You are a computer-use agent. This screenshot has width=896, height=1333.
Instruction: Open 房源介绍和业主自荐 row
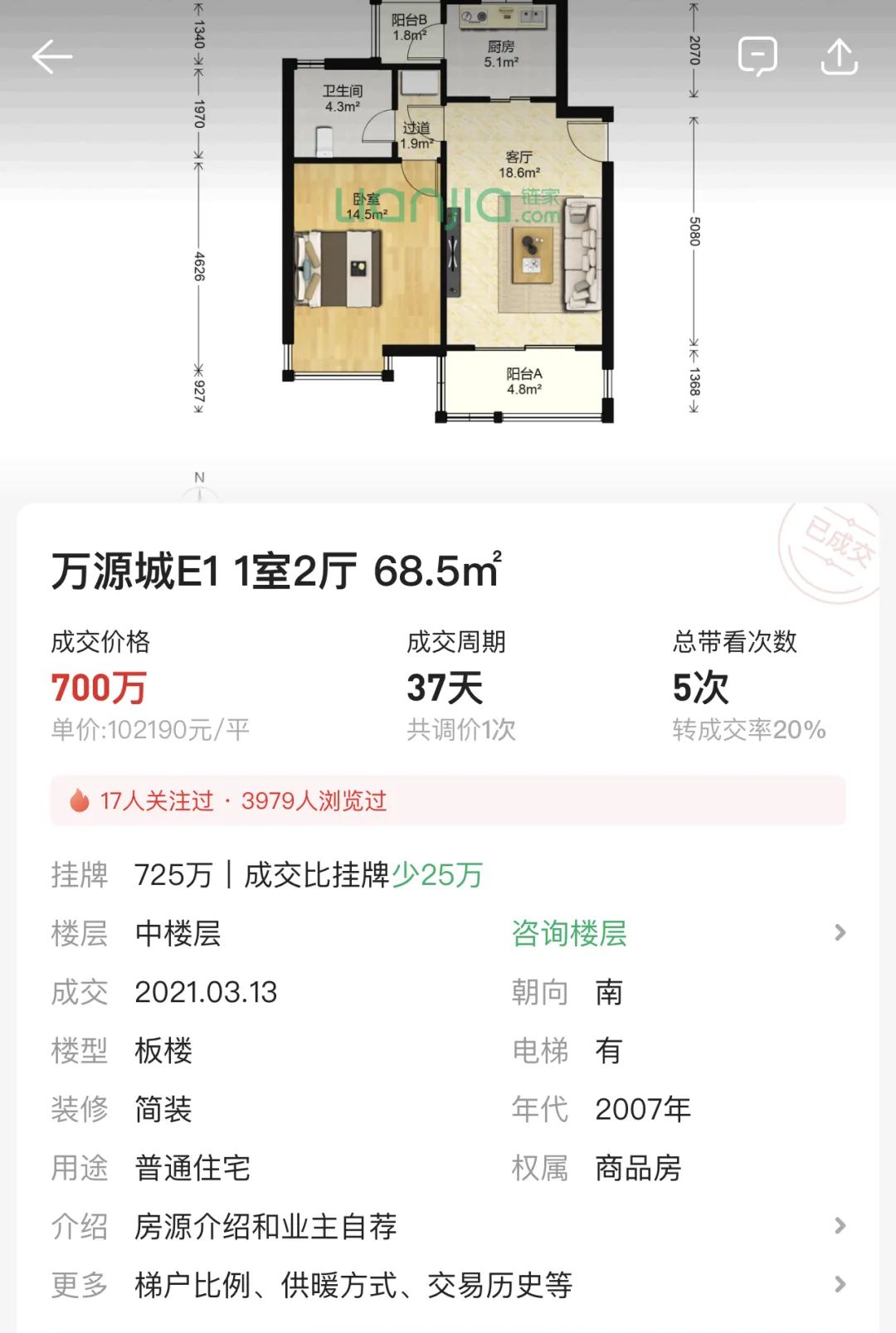pos(448,1226)
